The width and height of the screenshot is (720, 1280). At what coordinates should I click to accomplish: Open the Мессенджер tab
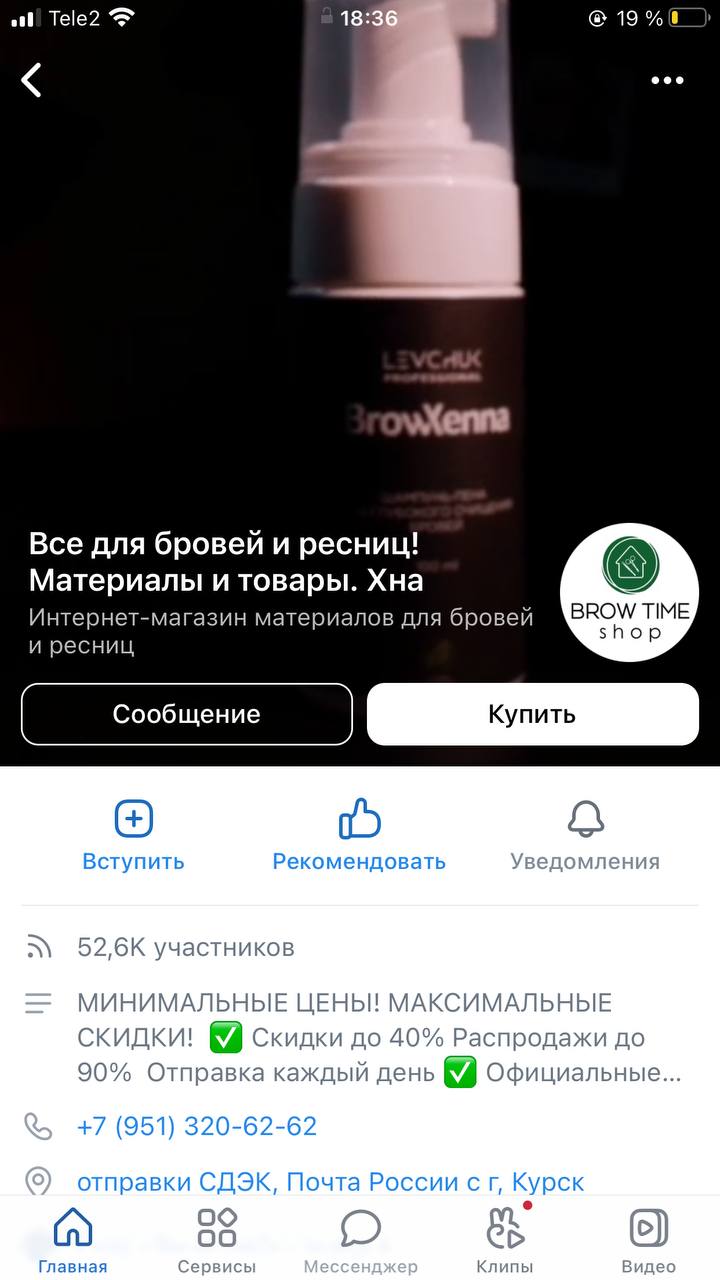click(360, 1240)
